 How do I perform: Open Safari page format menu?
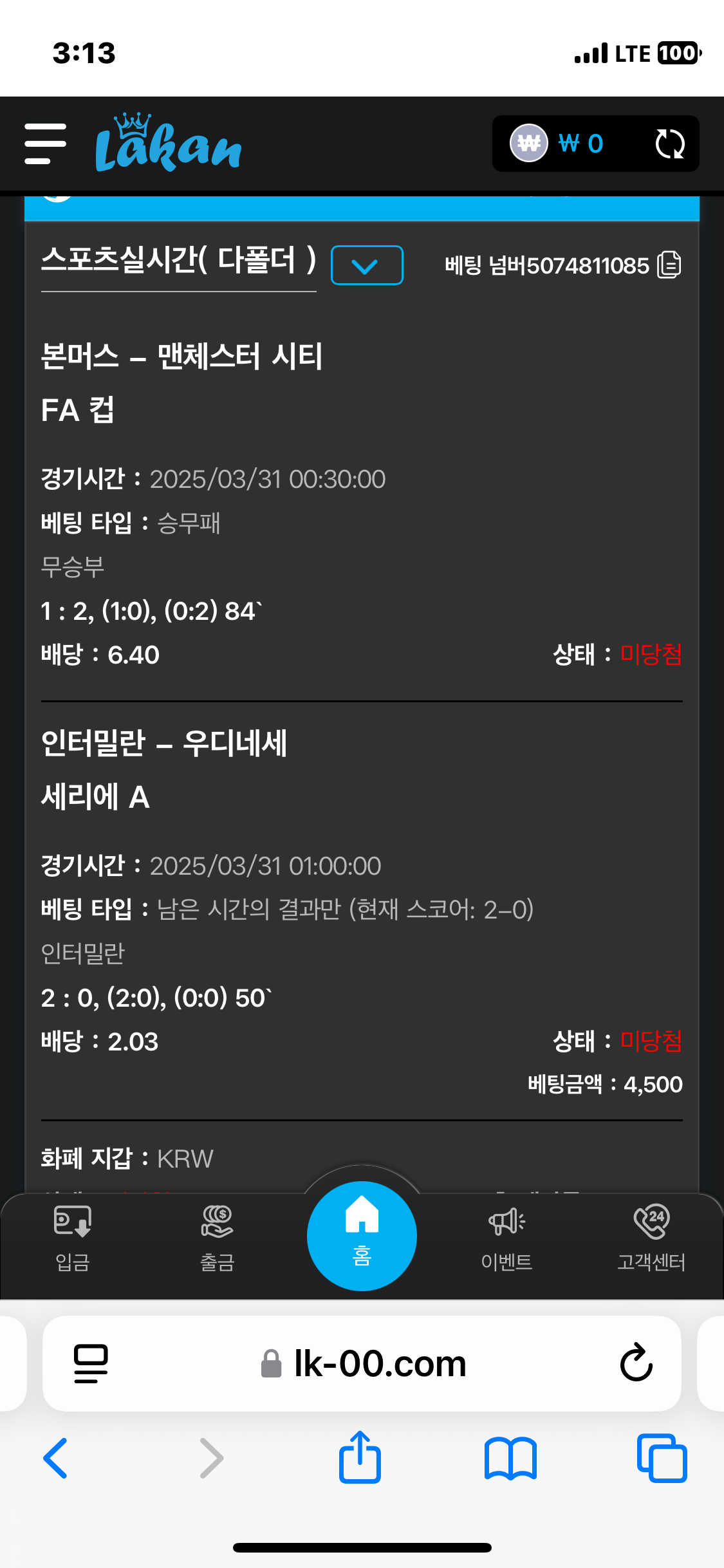[x=91, y=1363]
